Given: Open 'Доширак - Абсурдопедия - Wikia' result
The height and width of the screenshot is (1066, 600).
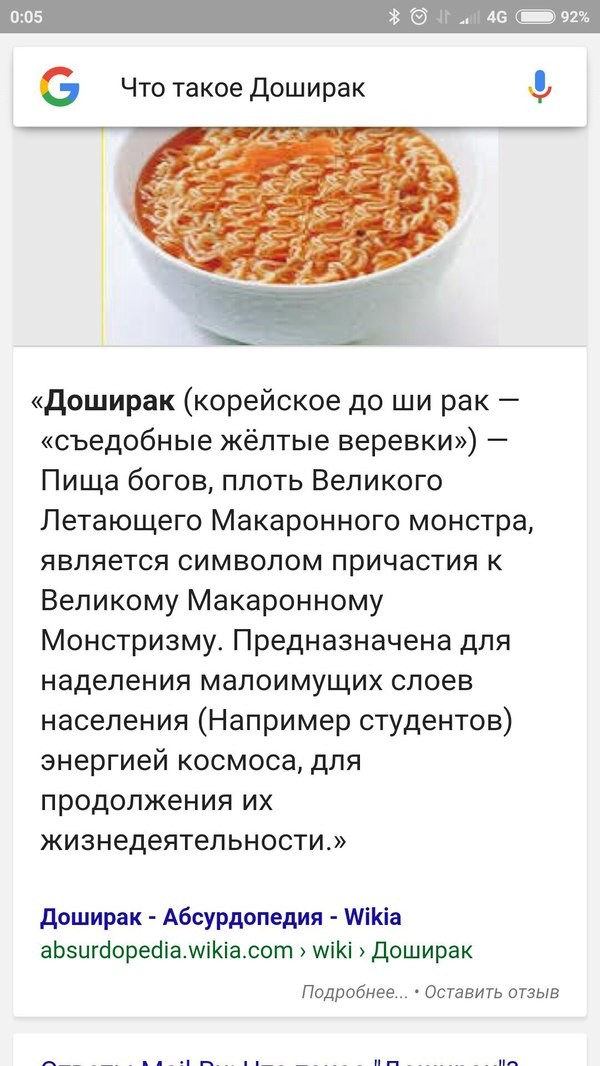Looking at the screenshot, I should click(x=220, y=917).
